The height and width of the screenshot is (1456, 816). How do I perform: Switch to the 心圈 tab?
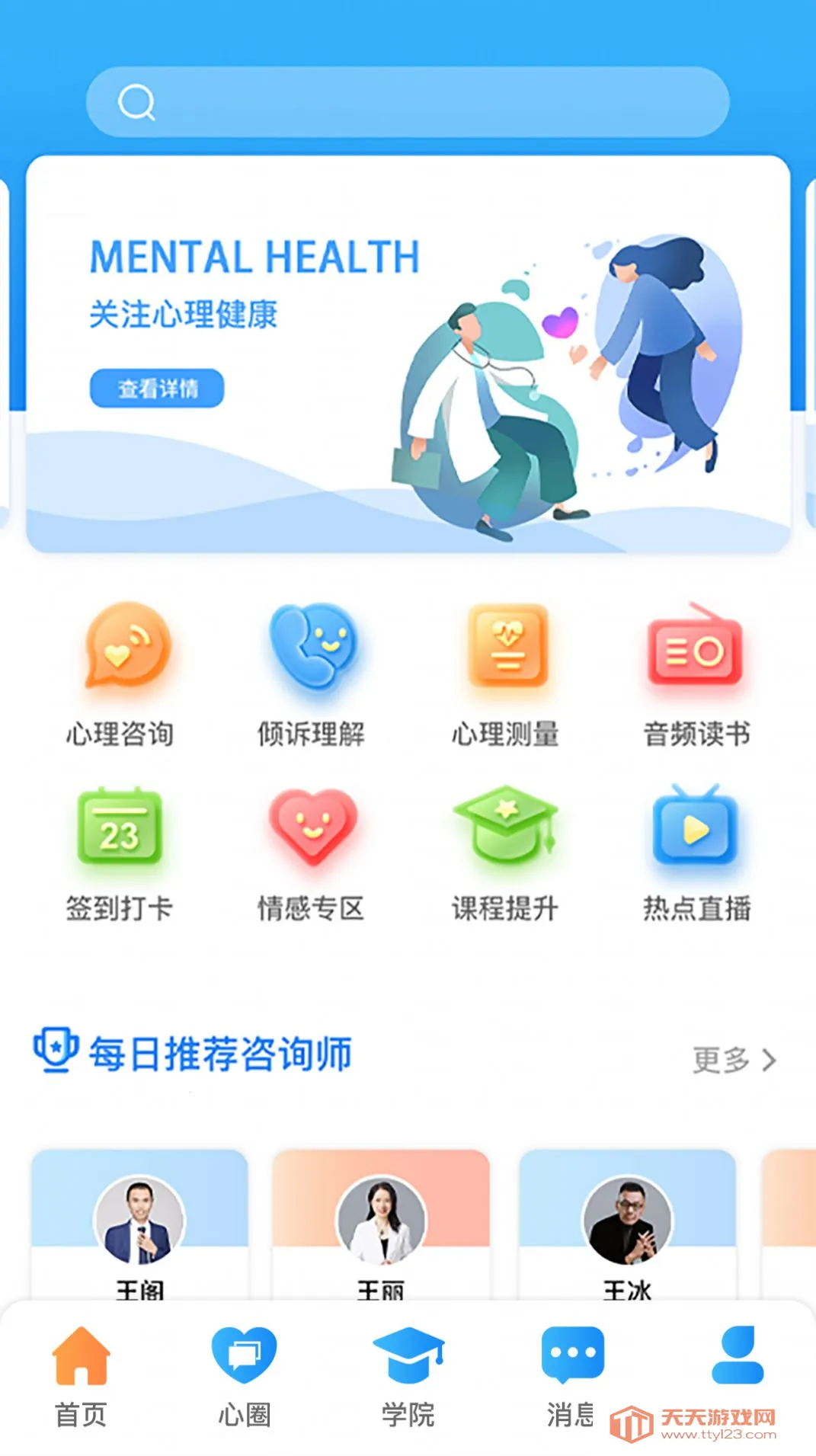[244, 1376]
